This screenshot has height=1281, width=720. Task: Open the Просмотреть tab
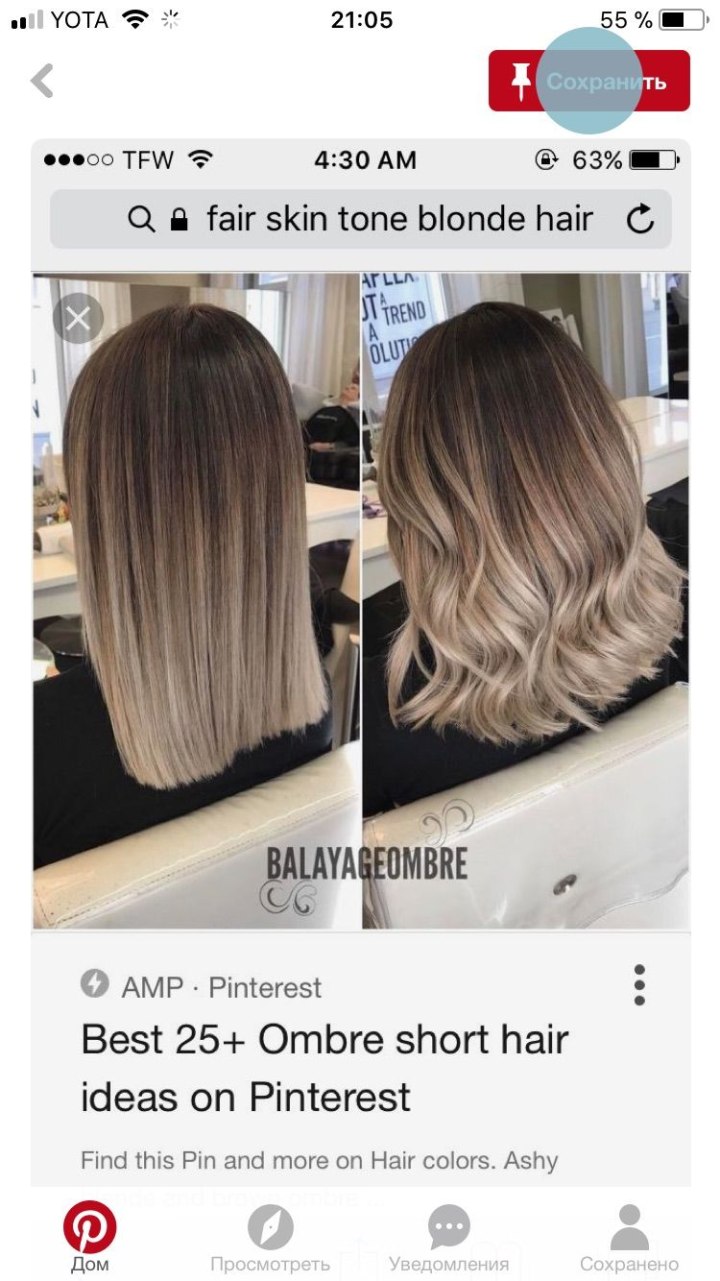tap(270, 1237)
